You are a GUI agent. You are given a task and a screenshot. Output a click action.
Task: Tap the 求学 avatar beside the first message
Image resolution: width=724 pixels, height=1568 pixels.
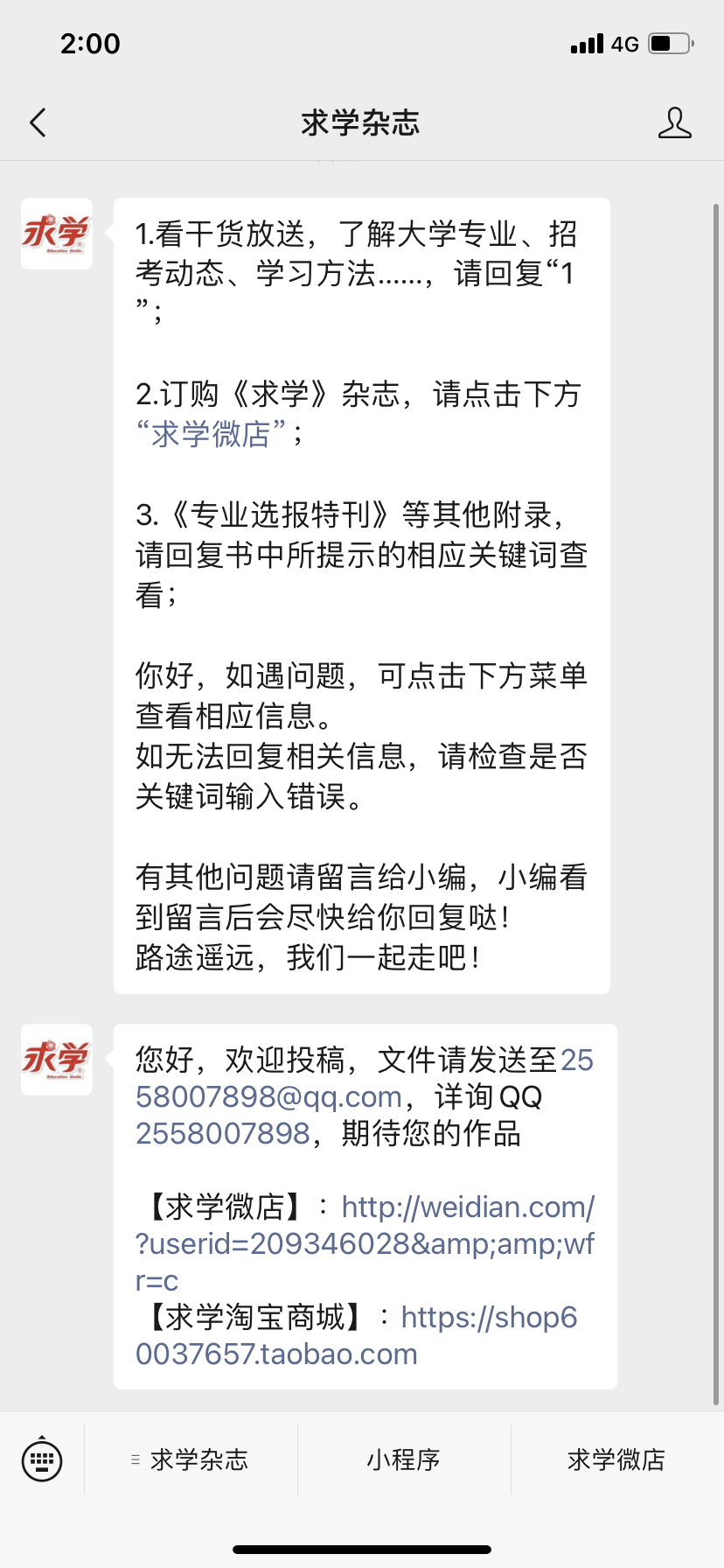[x=57, y=234]
